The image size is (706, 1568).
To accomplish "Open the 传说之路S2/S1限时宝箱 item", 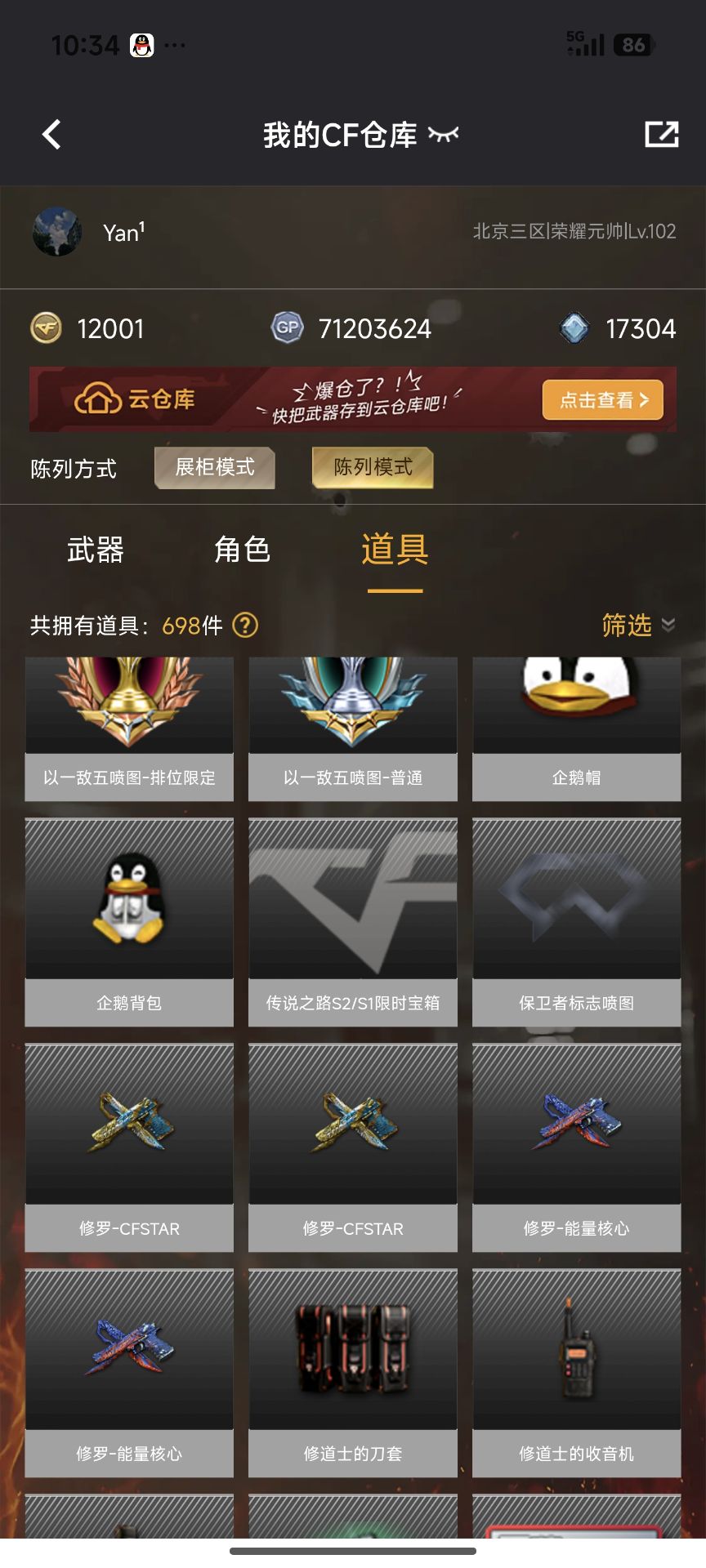I will 353,922.
